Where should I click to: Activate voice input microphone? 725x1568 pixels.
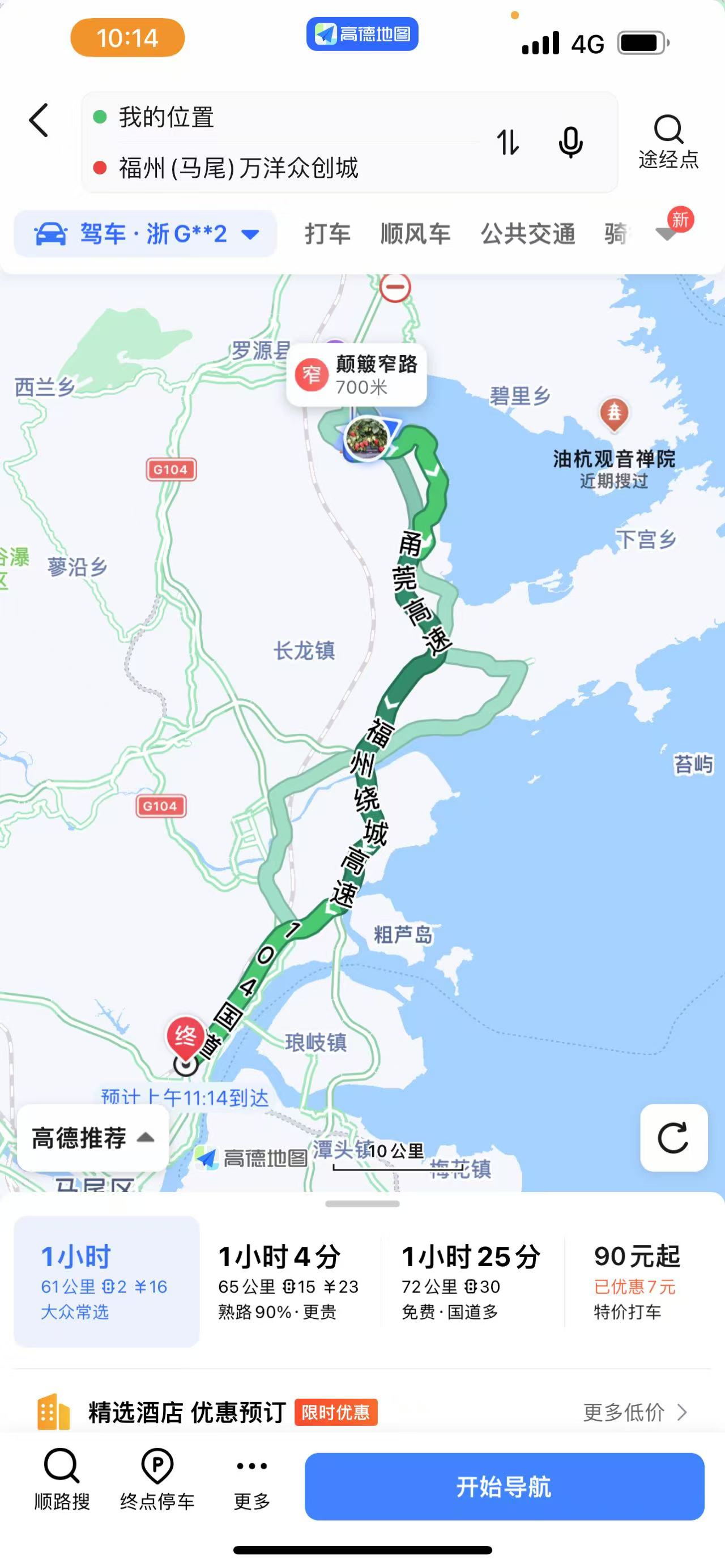(570, 143)
